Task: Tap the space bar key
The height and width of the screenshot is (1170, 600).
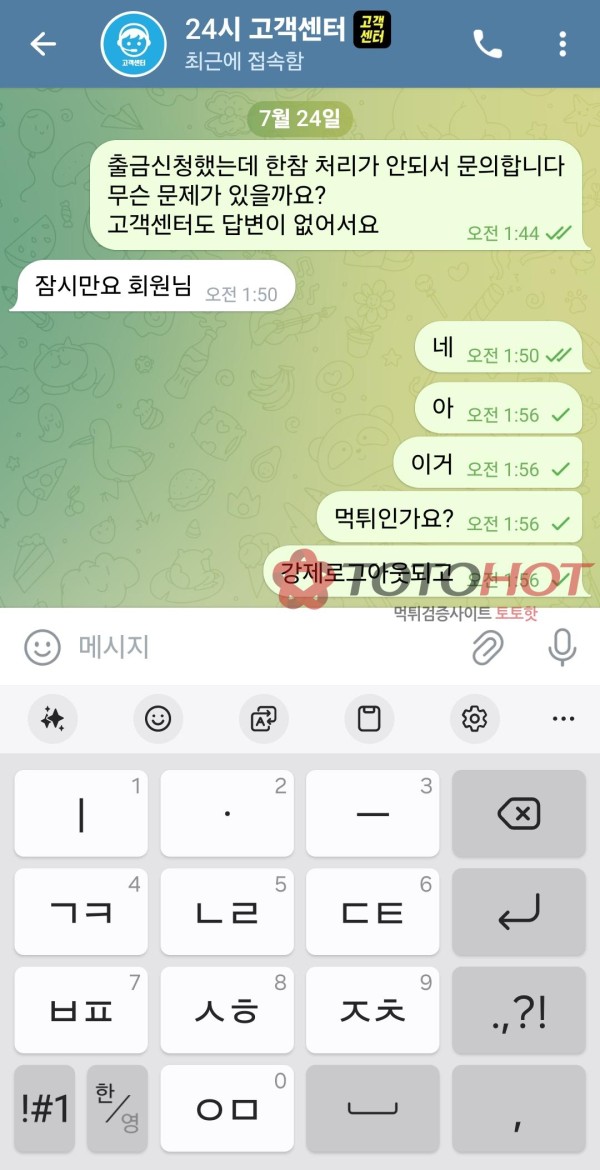Action: pyautogui.click(x=372, y=1108)
